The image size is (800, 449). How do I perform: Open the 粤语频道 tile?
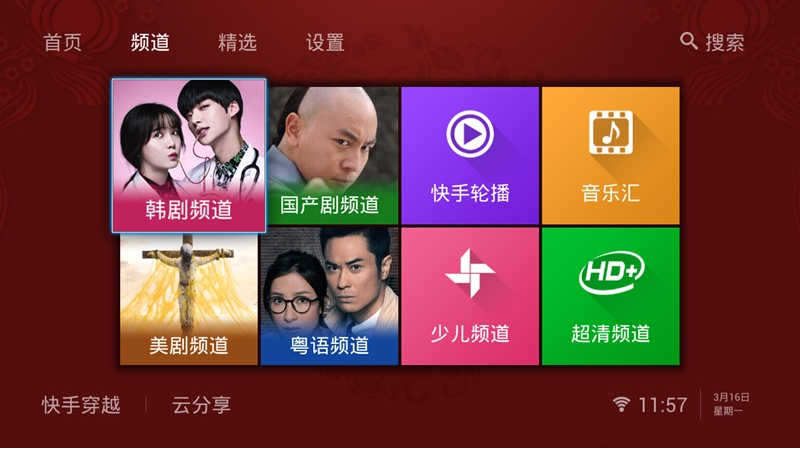[330, 297]
